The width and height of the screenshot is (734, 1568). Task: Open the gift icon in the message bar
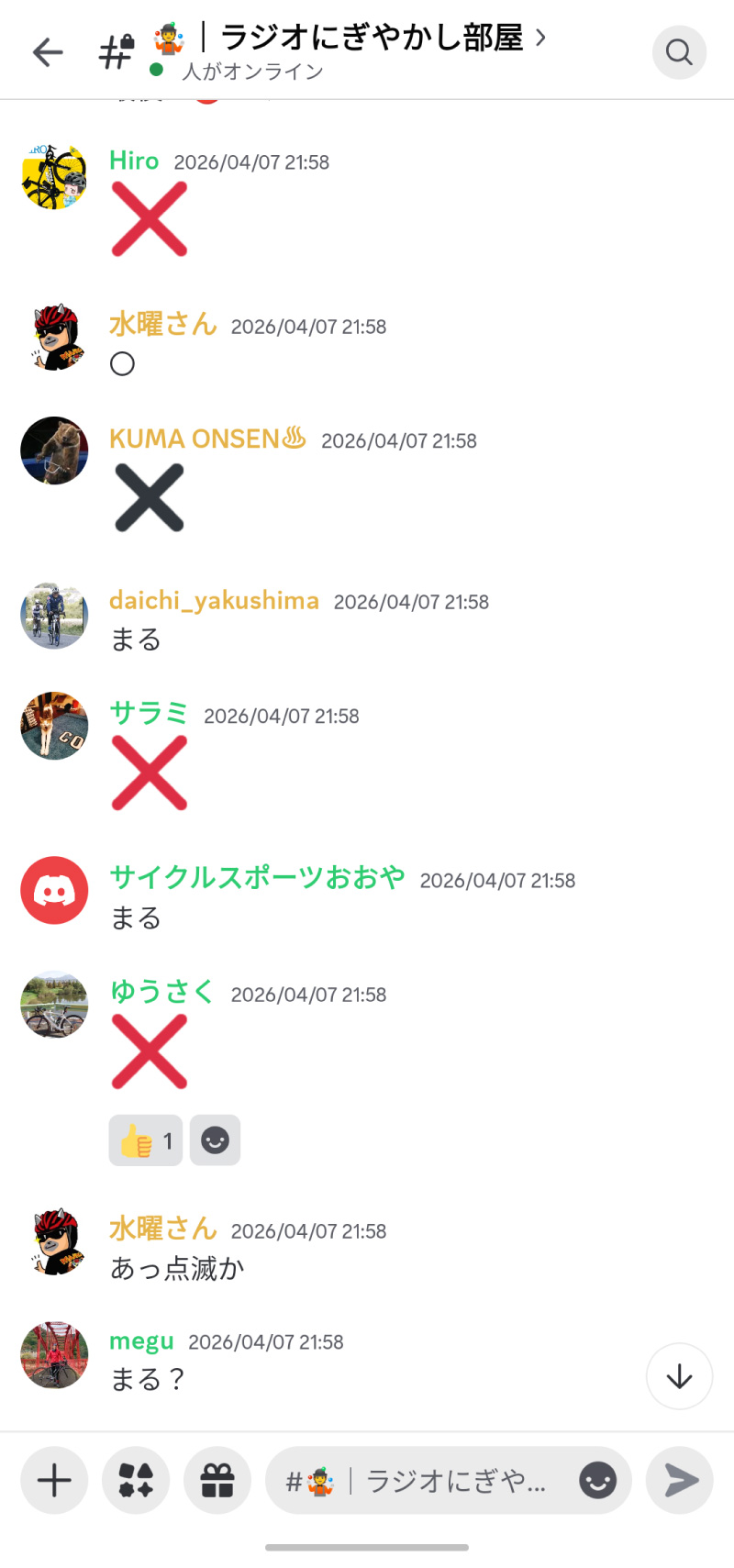tap(217, 1480)
